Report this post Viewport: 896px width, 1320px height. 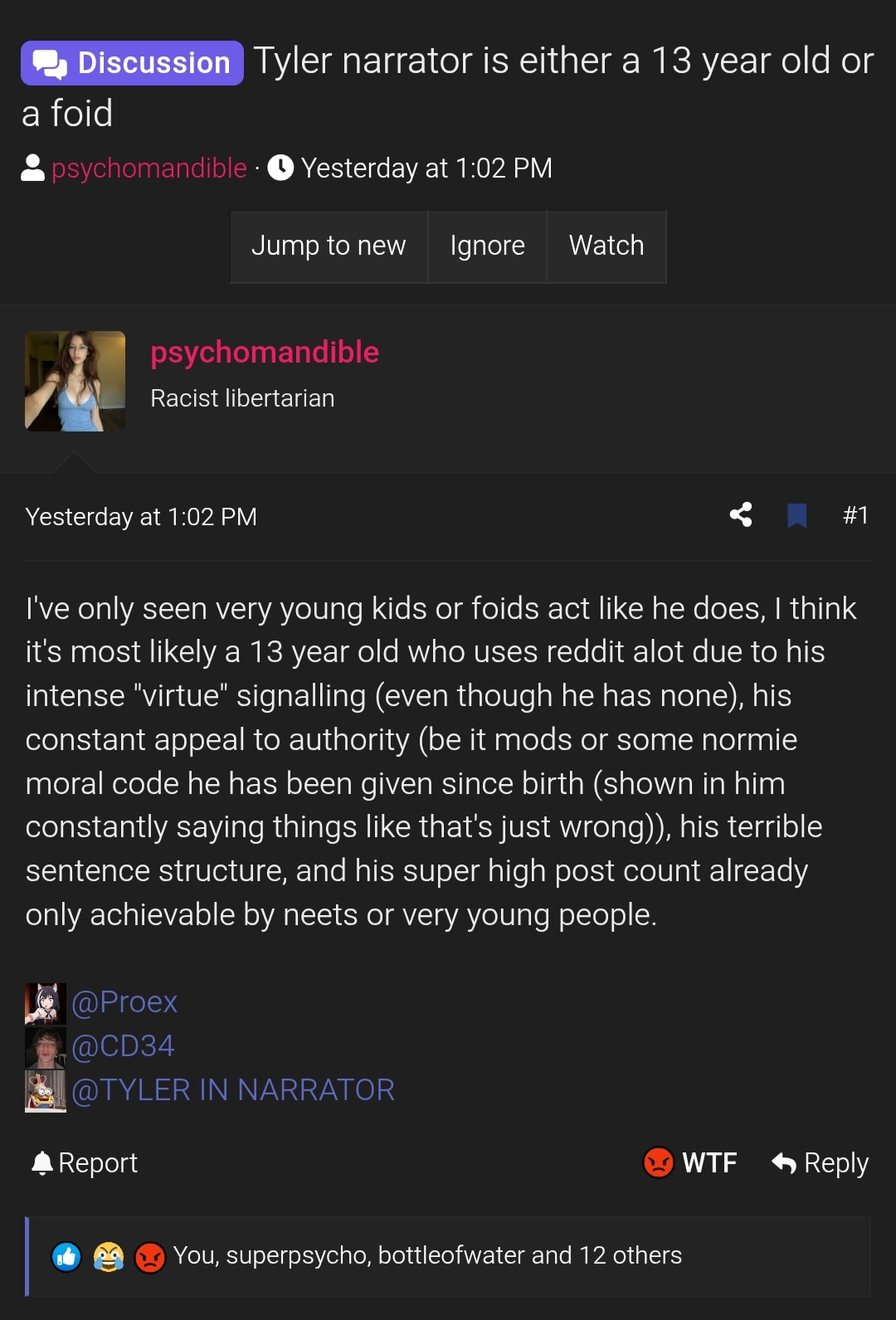[85, 1163]
